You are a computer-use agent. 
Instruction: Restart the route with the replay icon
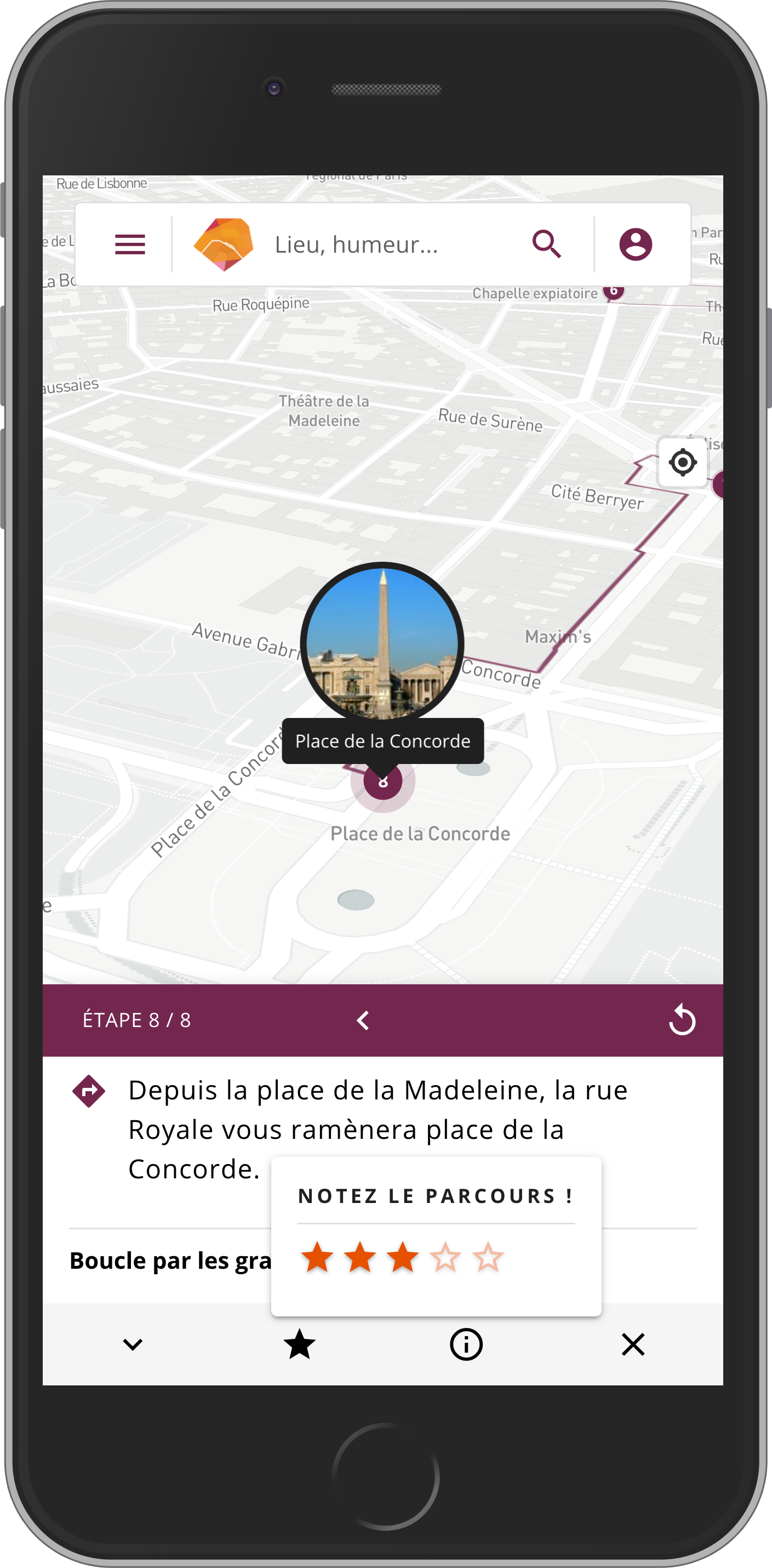pyautogui.click(x=682, y=1019)
